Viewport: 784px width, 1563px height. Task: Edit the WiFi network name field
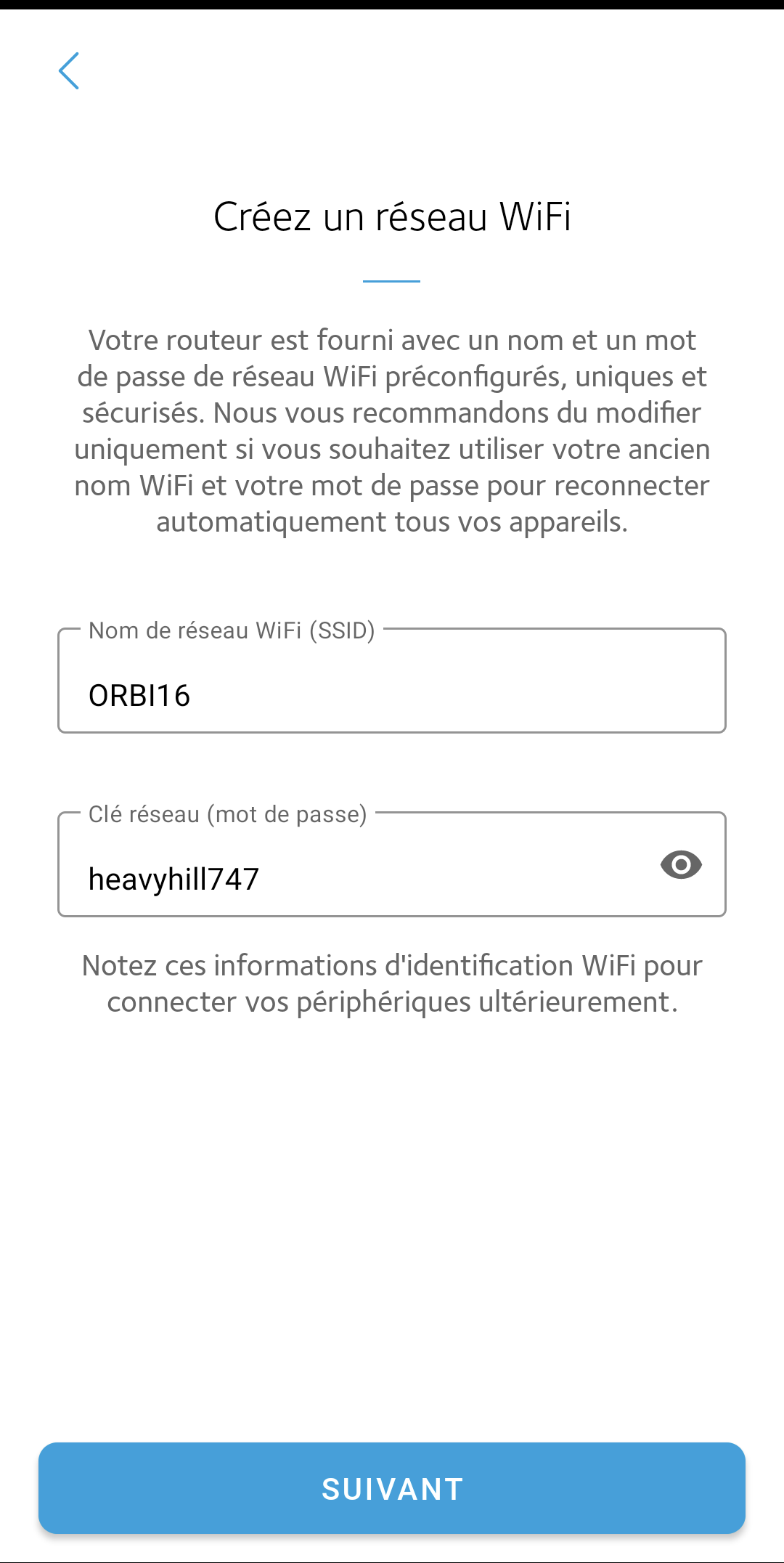pyautogui.click(x=392, y=681)
